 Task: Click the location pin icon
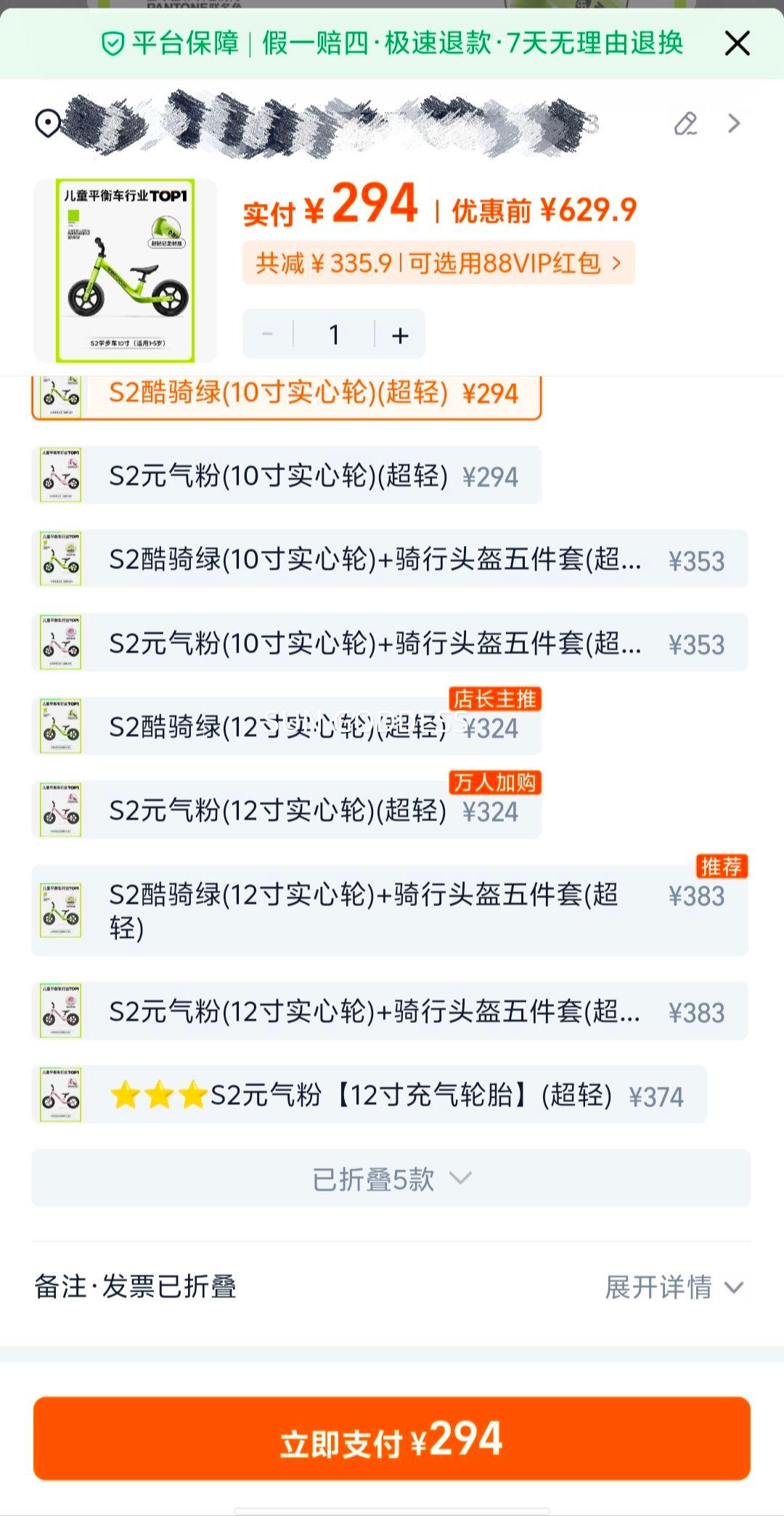pyautogui.click(x=48, y=123)
